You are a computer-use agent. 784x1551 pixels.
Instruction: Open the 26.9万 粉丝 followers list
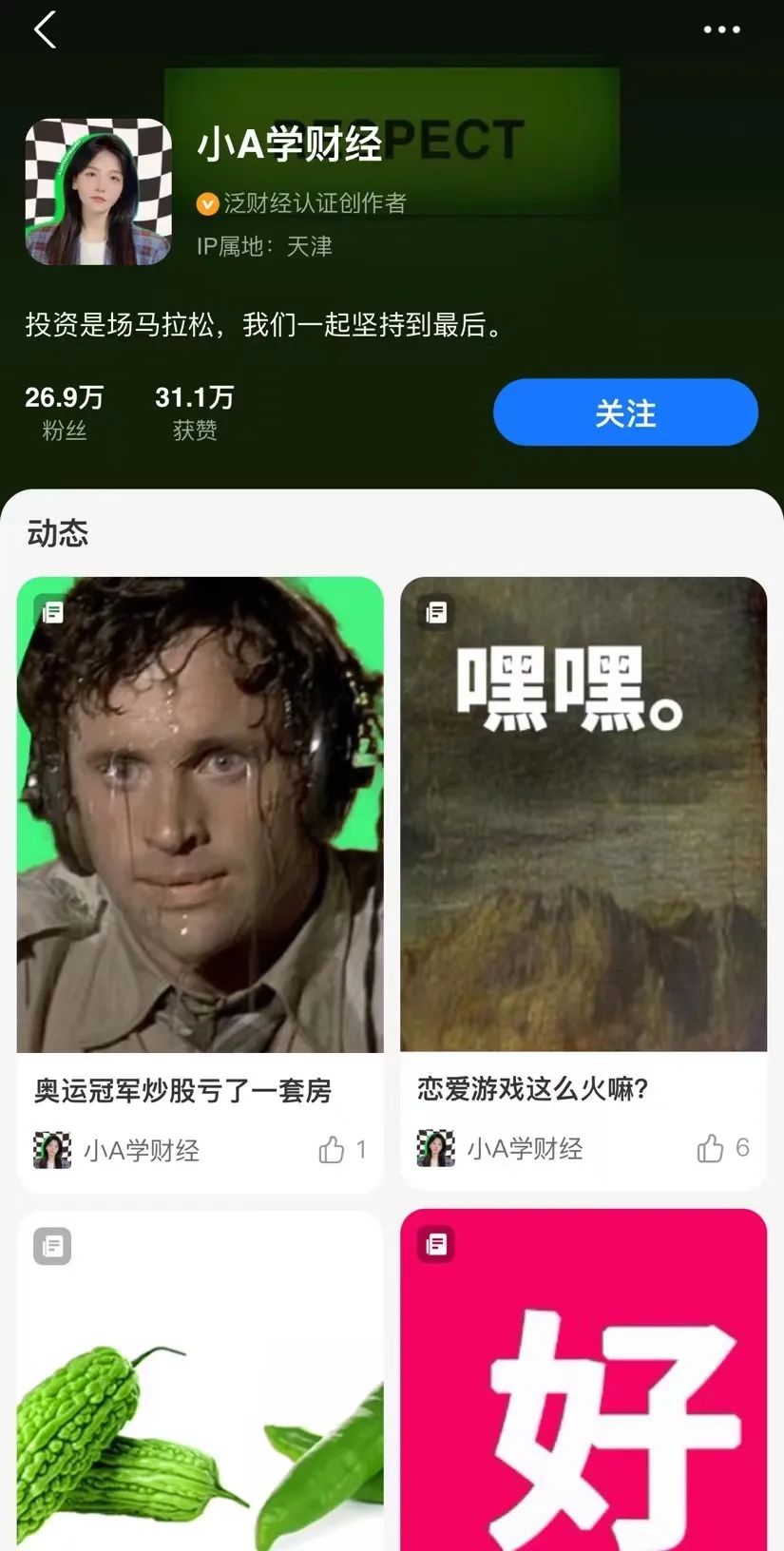point(64,412)
